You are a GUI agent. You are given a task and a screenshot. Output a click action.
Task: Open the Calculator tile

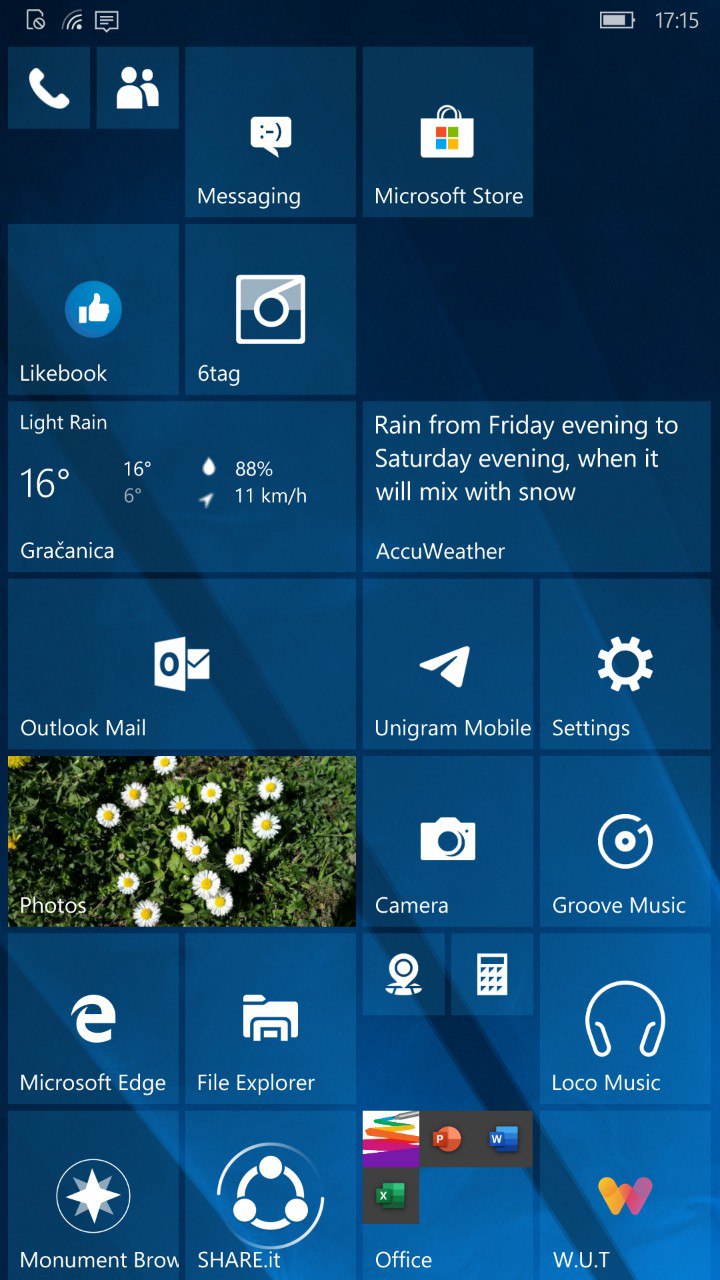click(x=492, y=975)
